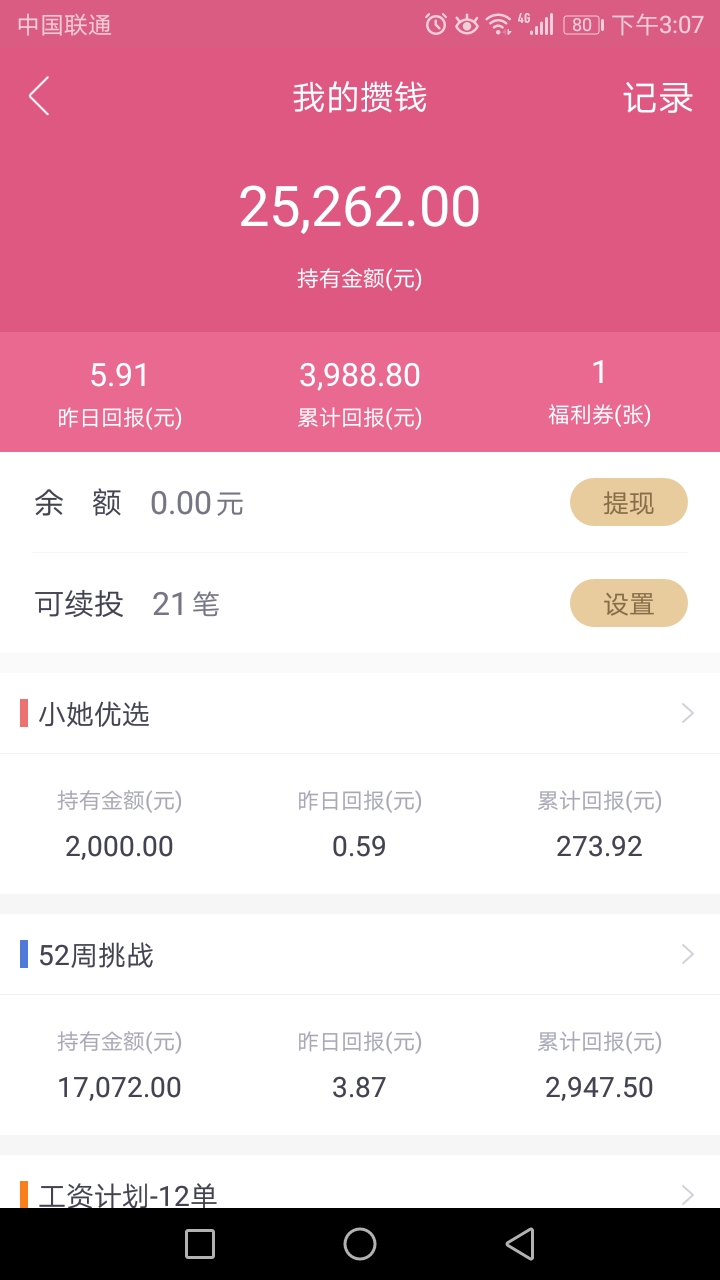Tap the 设置 button for 可续投
Viewport: 720px width, 1280px height.
(x=628, y=603)
